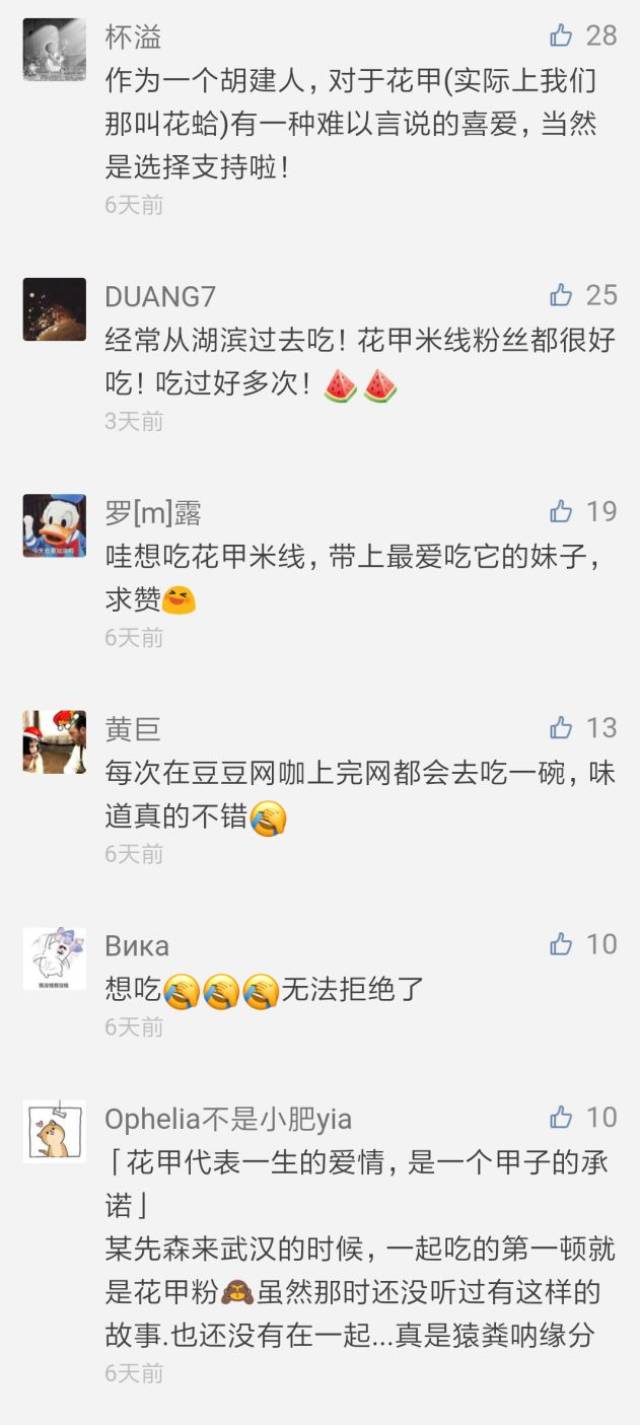Like the comment by 杯溢
This screenshot has width=640, height=1425.
(x=561, y=36)
